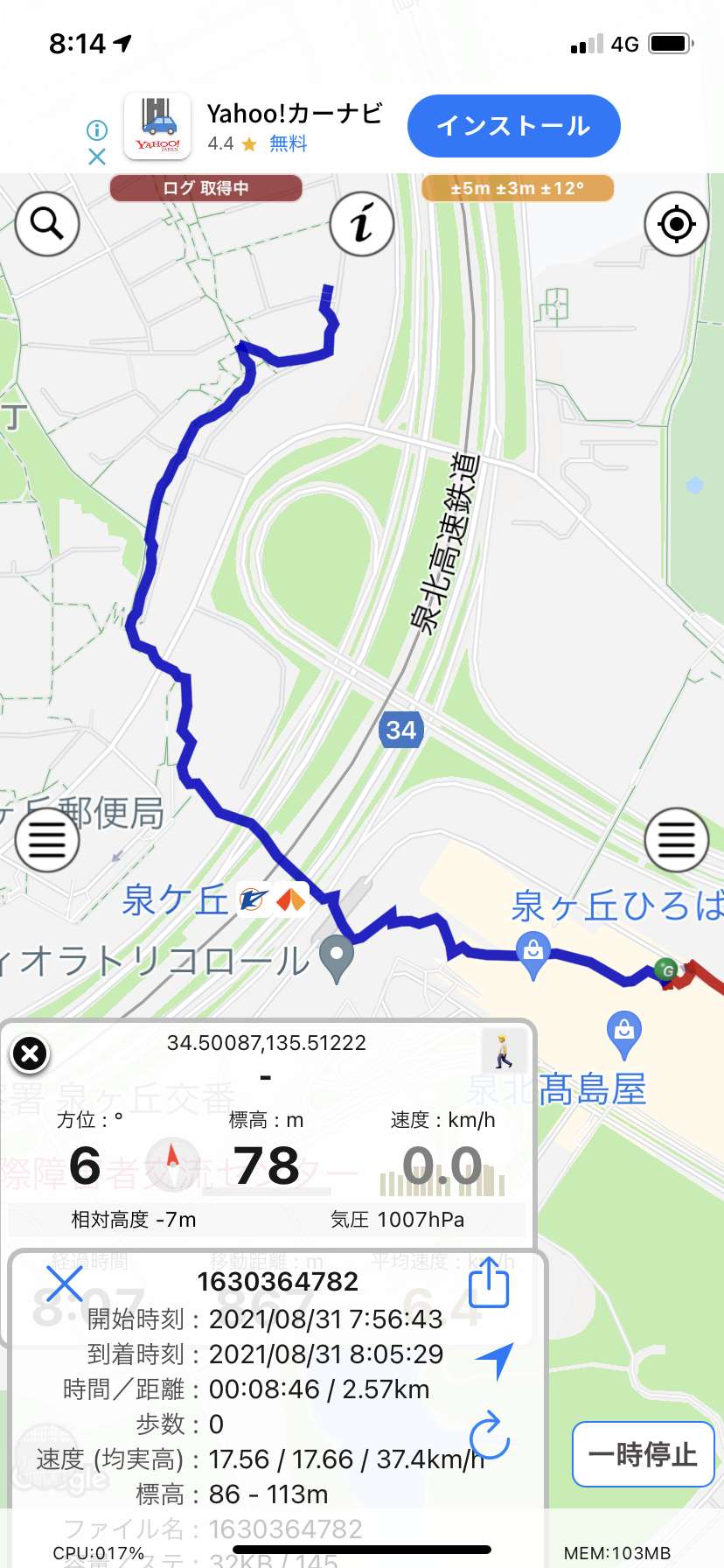This screenshot has height=1568, width=724.
Task: Dismiss the Yahoo ad banner
Action: 96,157
